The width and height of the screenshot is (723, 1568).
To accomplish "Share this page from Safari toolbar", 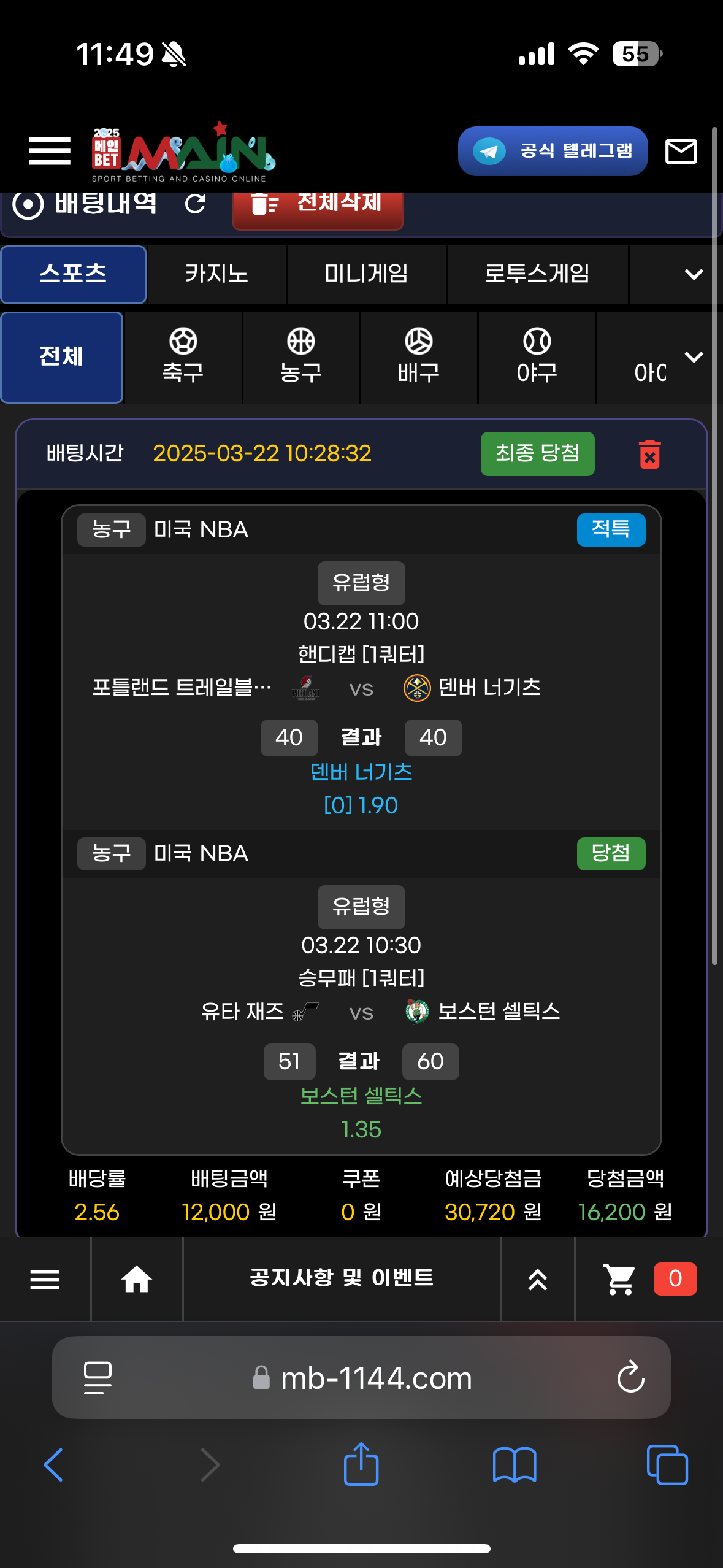I will pos(361,1465).
